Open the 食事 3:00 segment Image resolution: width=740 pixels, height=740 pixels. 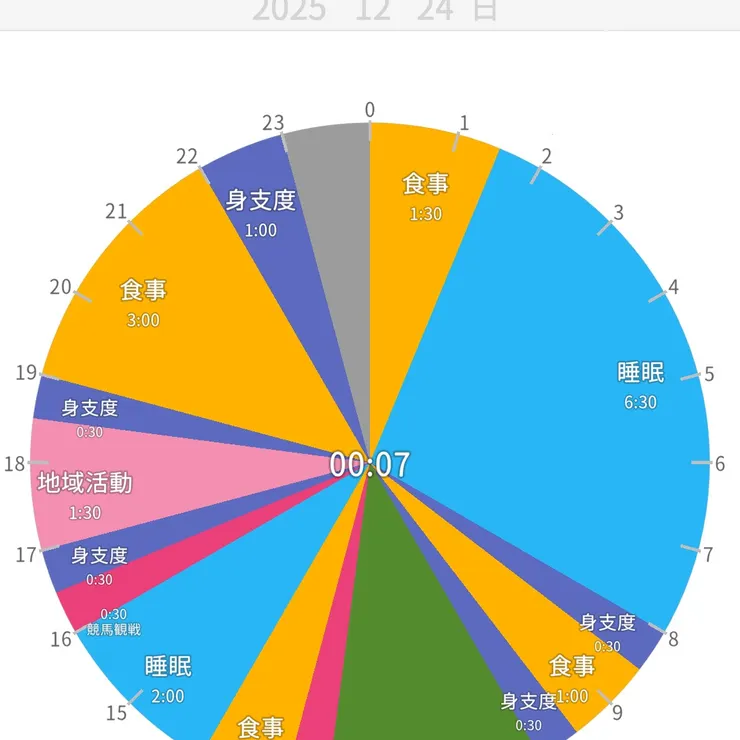pos(143,302)
